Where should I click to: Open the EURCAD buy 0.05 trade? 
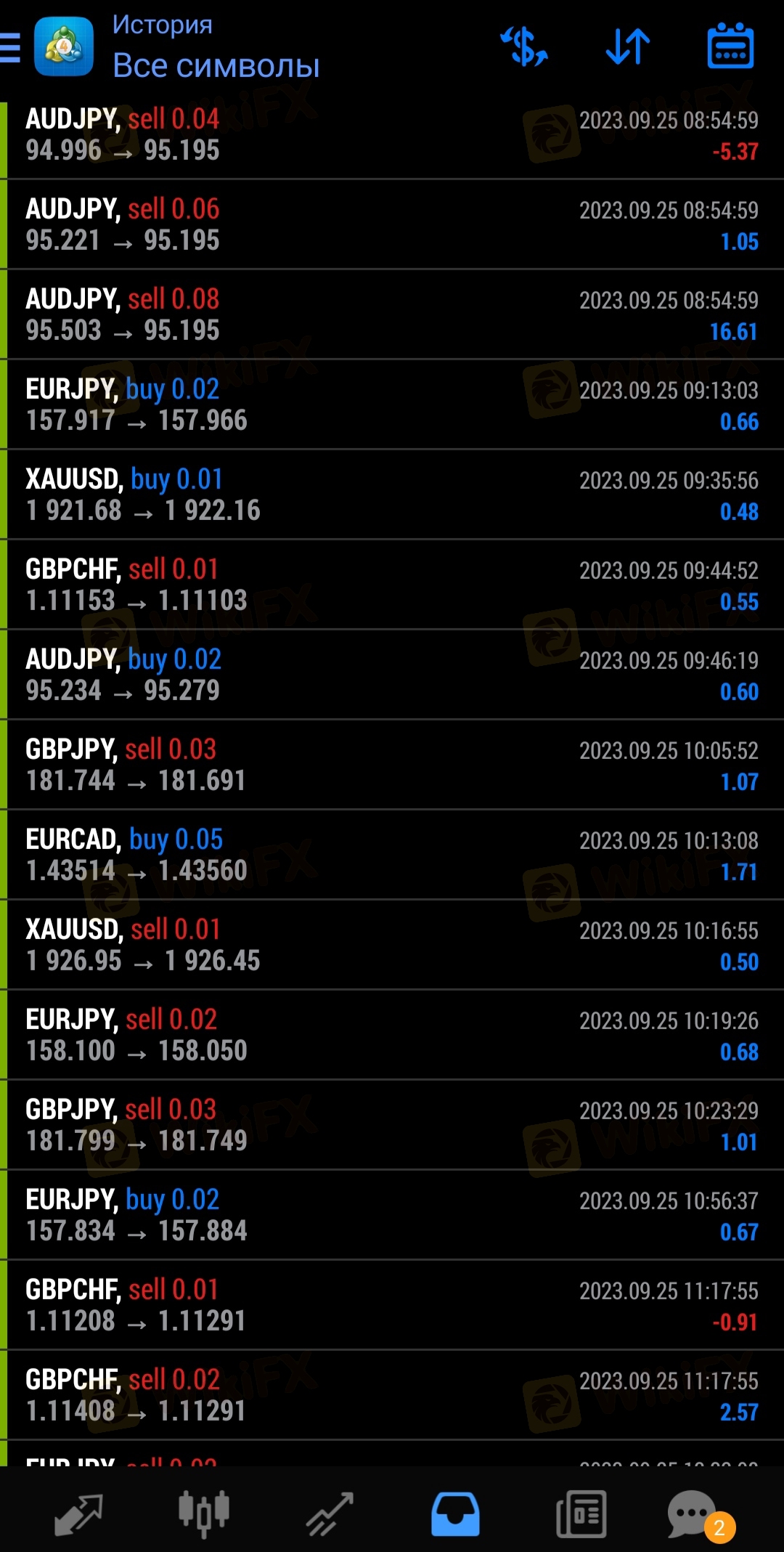point(392,856)
